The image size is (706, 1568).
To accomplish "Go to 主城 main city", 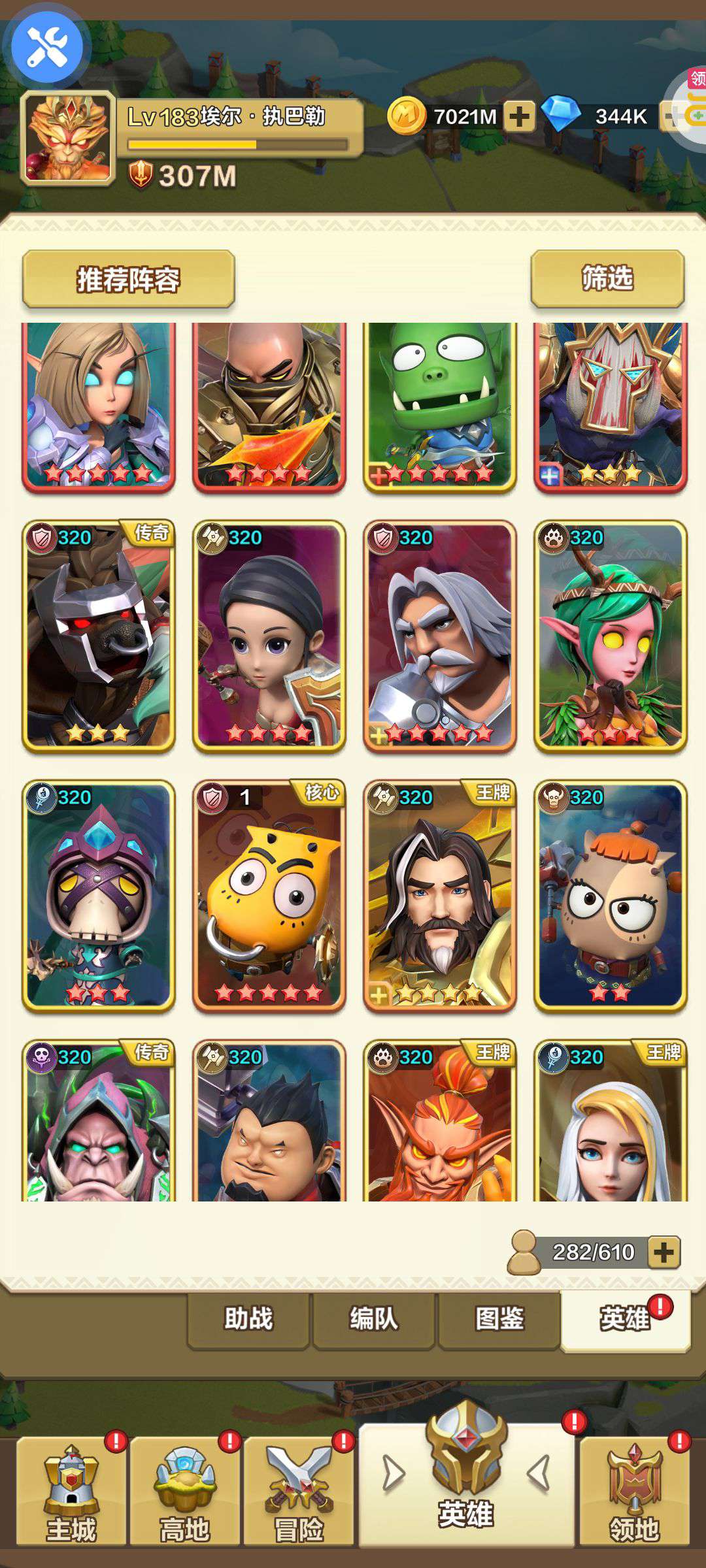I will click(71, 1491).
